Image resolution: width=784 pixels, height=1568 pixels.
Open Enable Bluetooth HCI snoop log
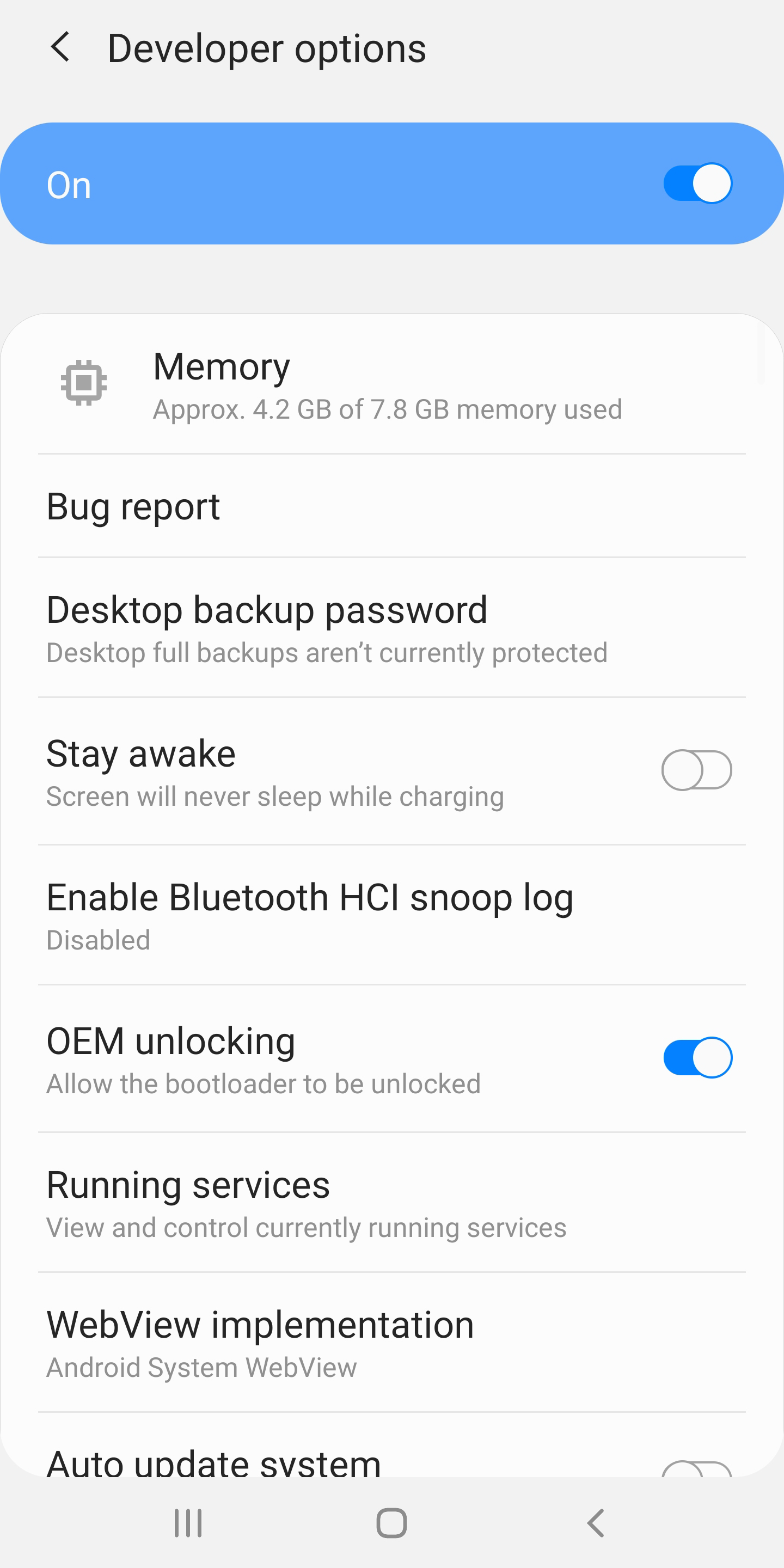[x=392, y=915]
